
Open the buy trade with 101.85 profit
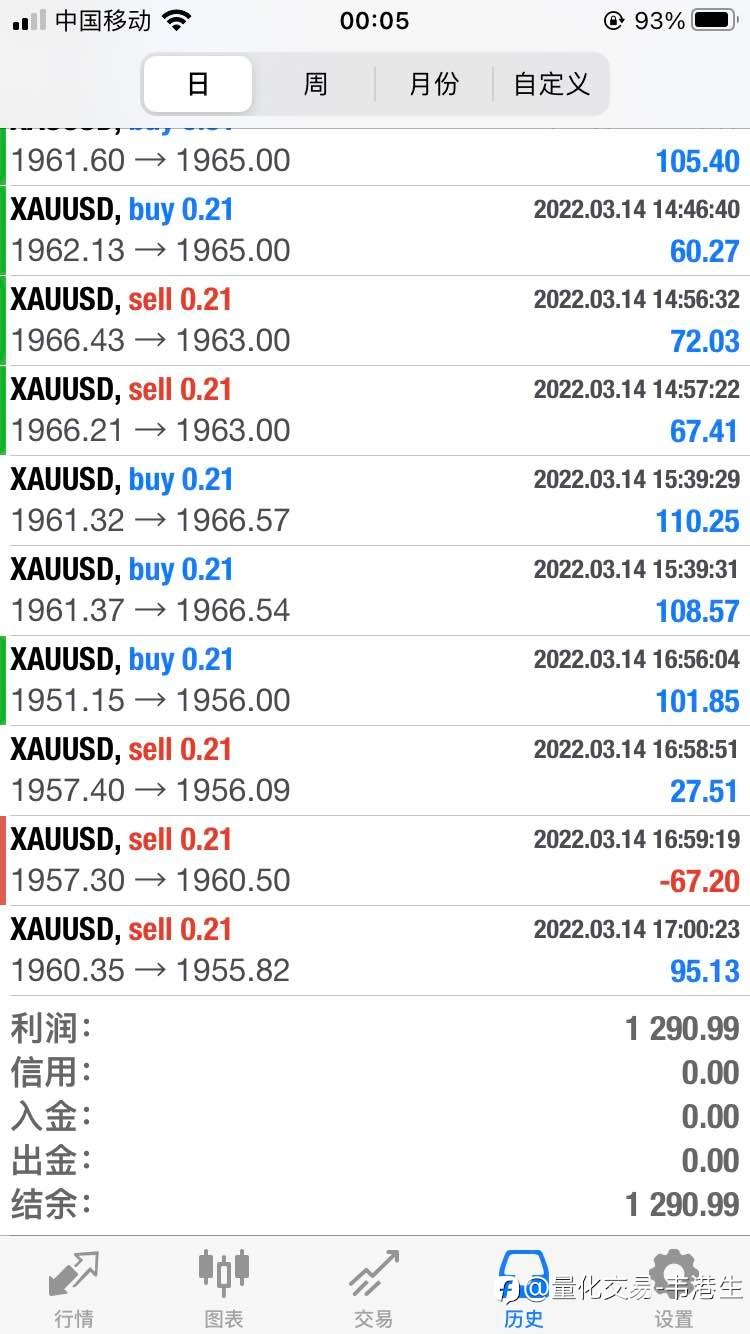pos(375,681)
